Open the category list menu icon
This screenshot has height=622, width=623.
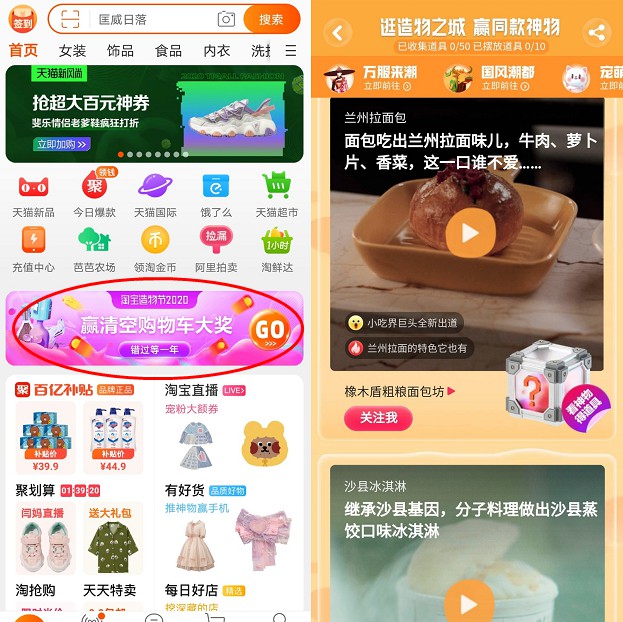pyautogui.click(x=291, y=50)
